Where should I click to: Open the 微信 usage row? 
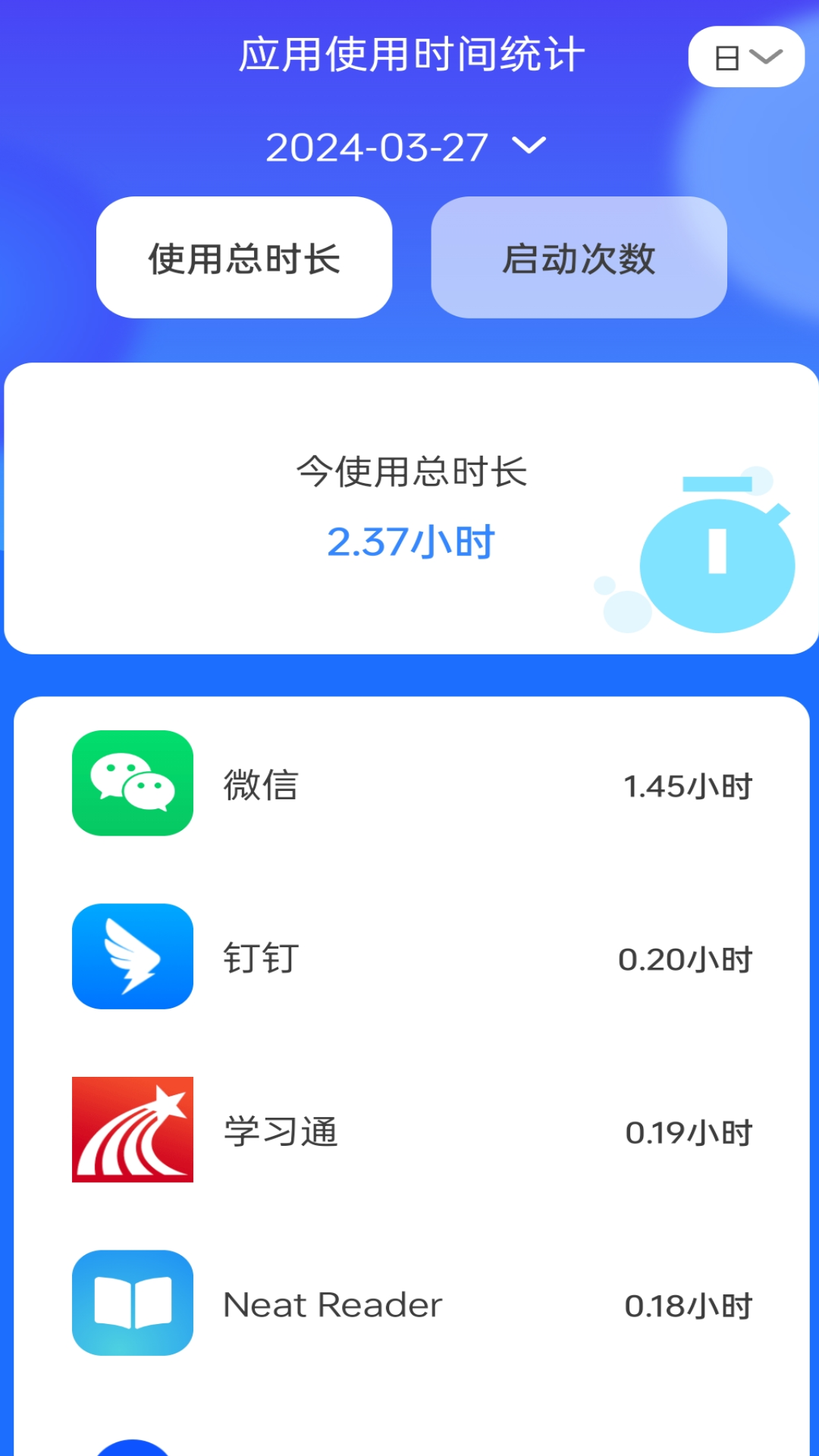point(411,784)
